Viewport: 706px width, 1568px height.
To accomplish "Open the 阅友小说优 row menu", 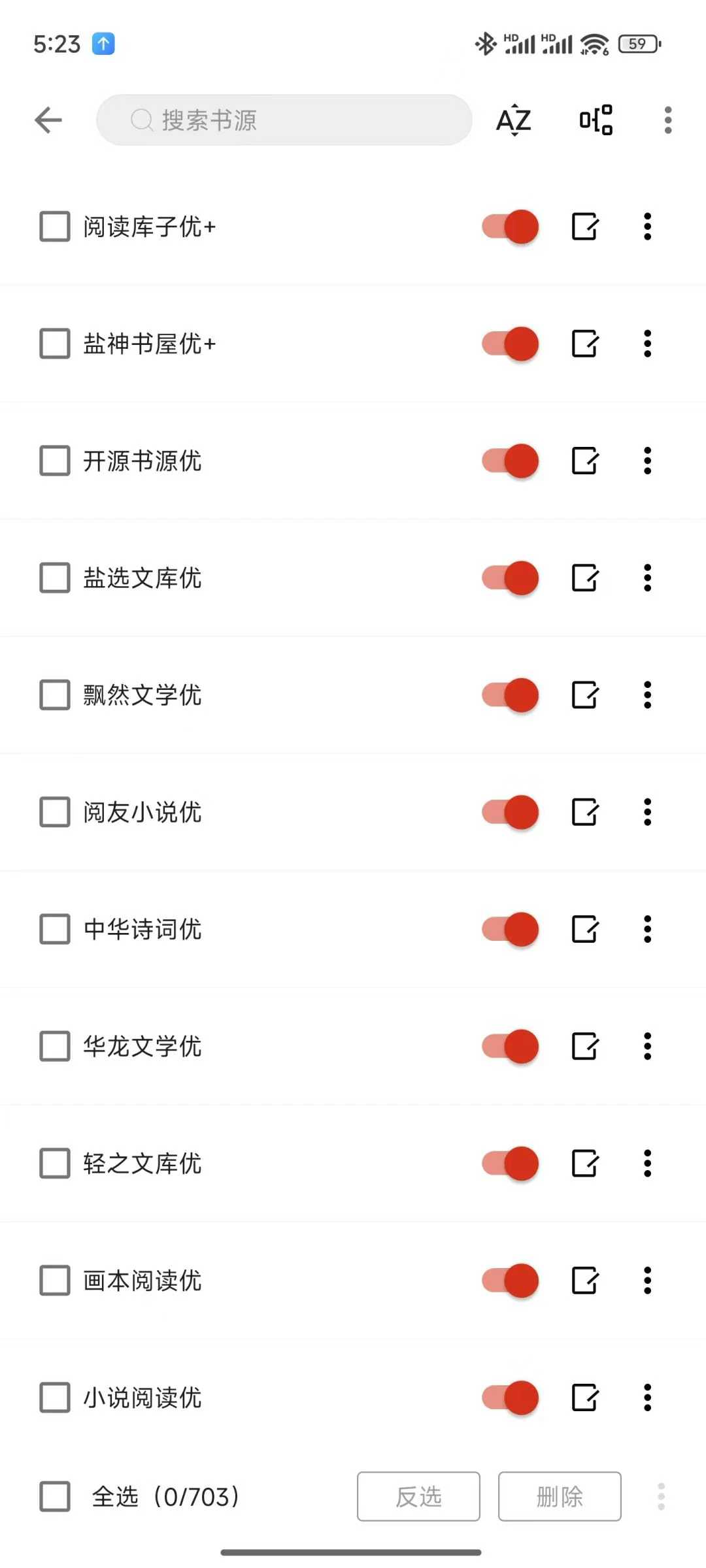I will pyautogui.click(x=647, y=812).
